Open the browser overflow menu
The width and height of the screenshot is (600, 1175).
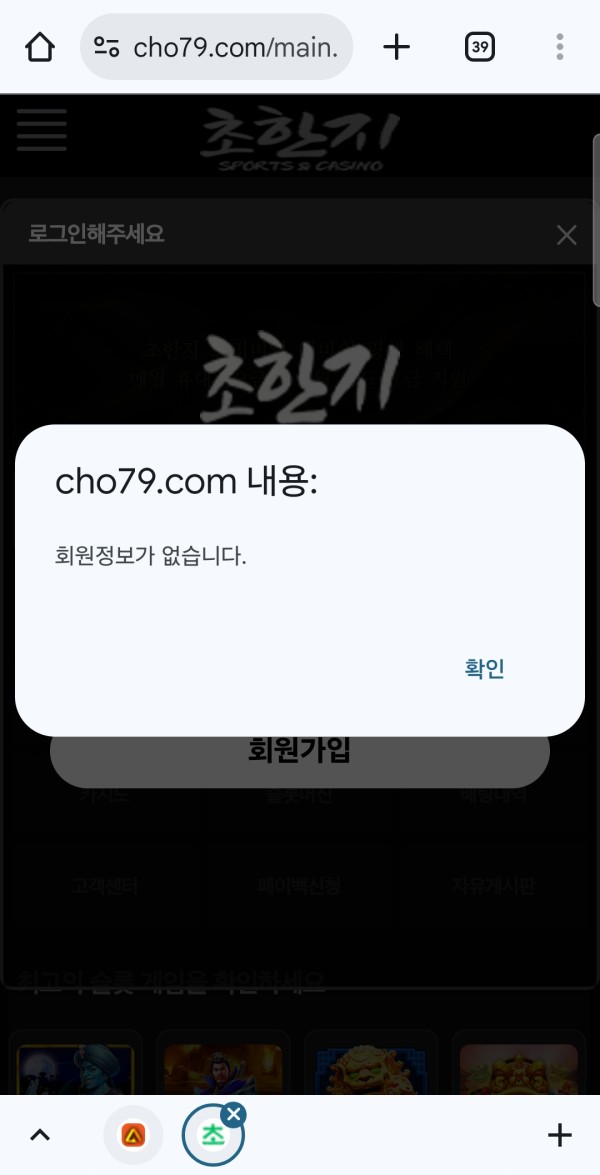tap(560, 47)
